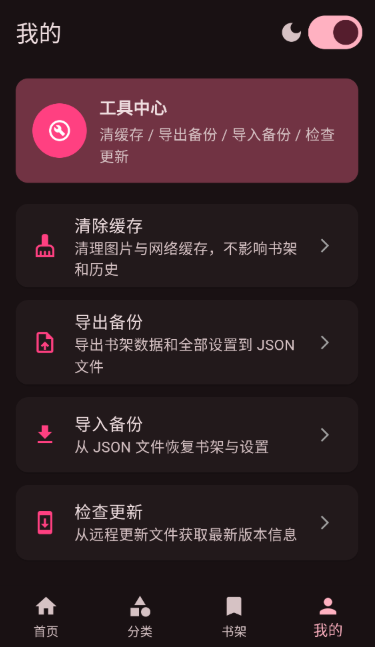
Task: Select the 导出备份 row
Action: coord(187,343)
